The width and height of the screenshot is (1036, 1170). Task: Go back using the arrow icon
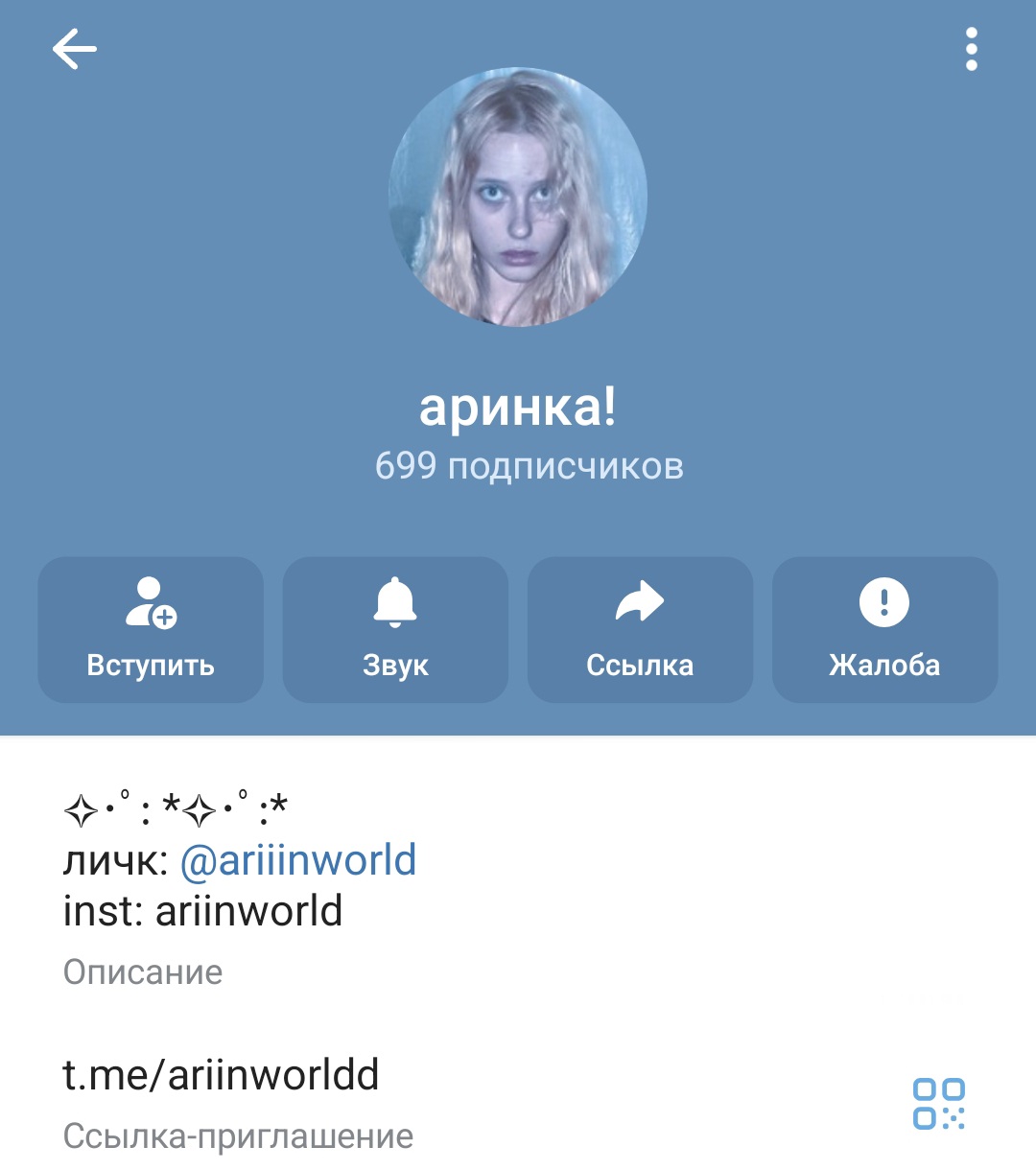tap(75, 49)
